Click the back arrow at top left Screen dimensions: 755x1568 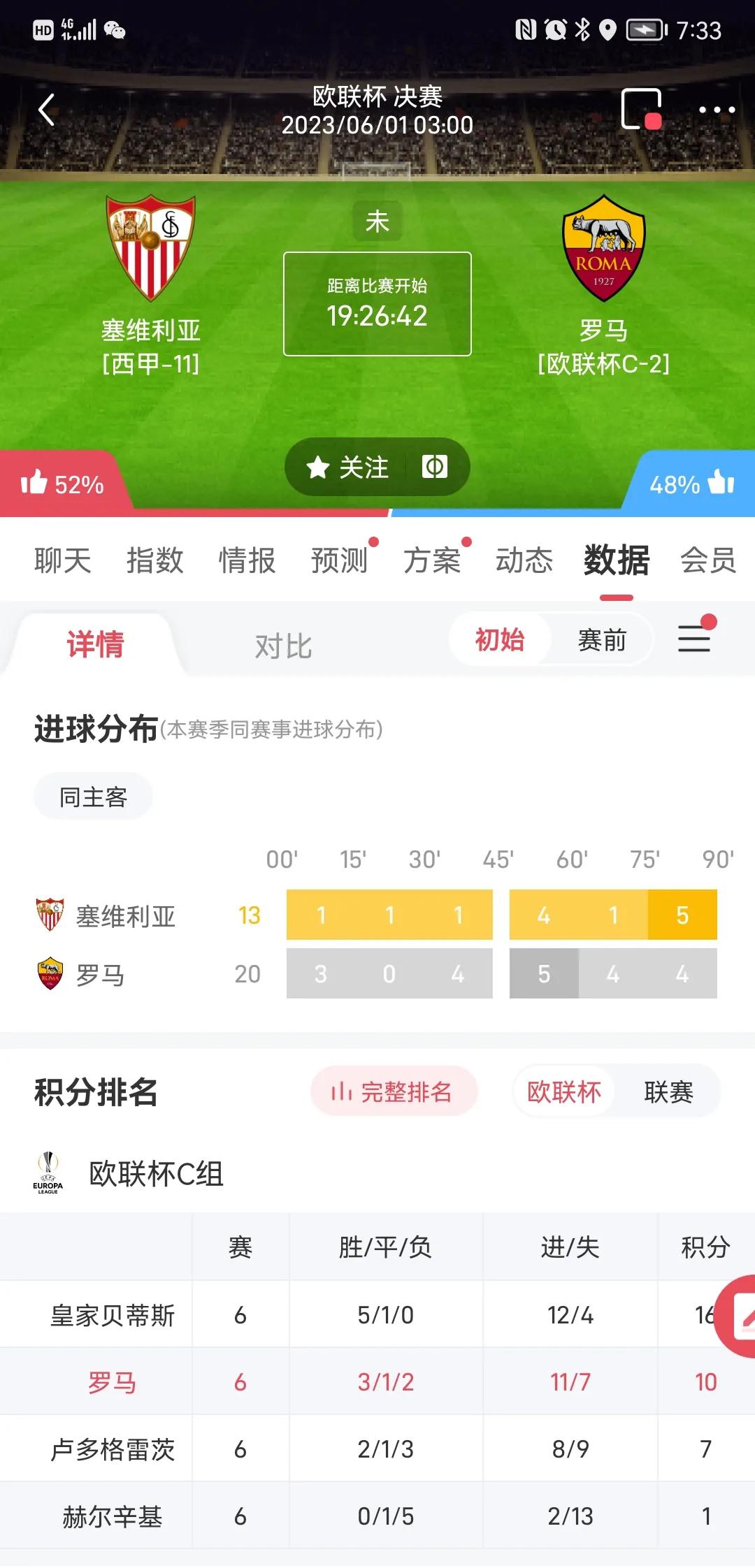tap(46, 110)
